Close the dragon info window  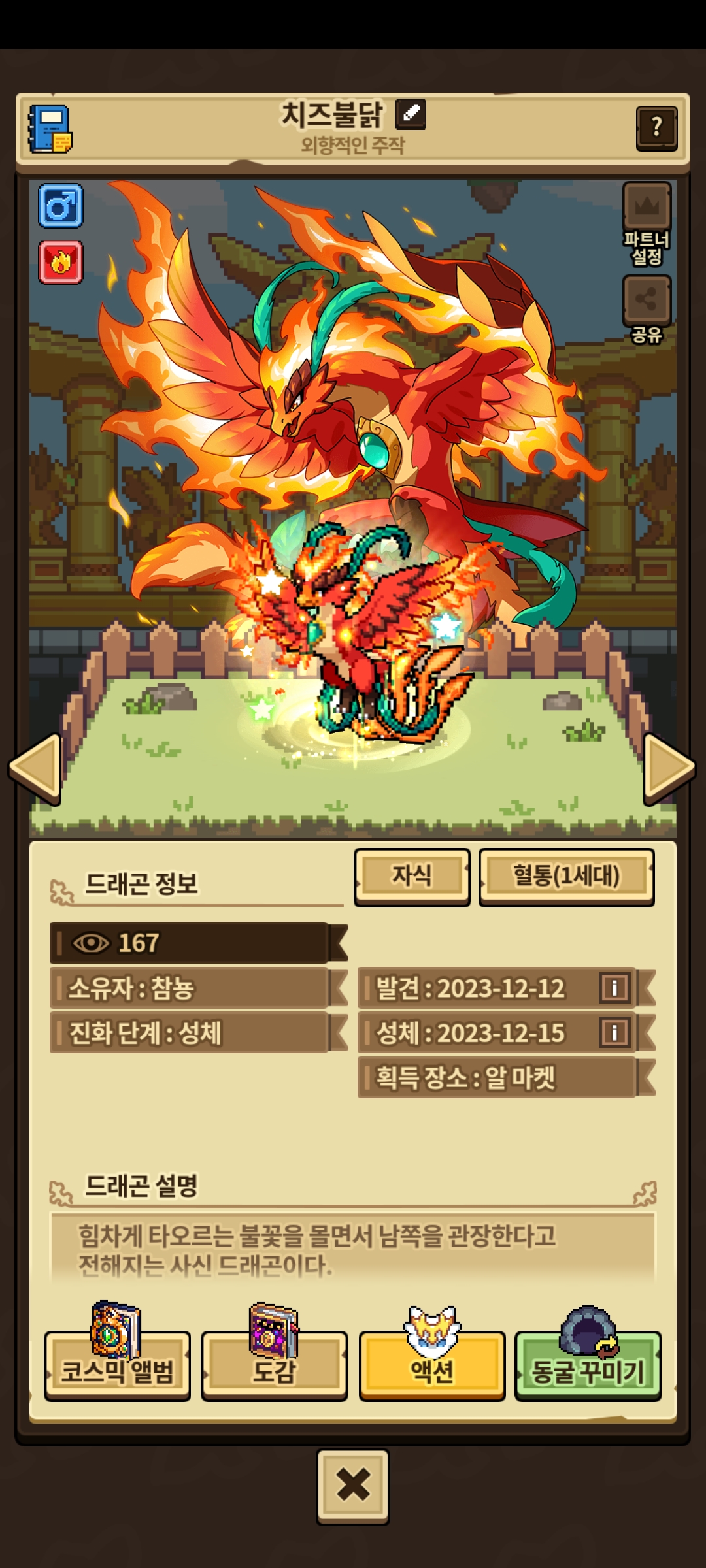coord(353,1486)
